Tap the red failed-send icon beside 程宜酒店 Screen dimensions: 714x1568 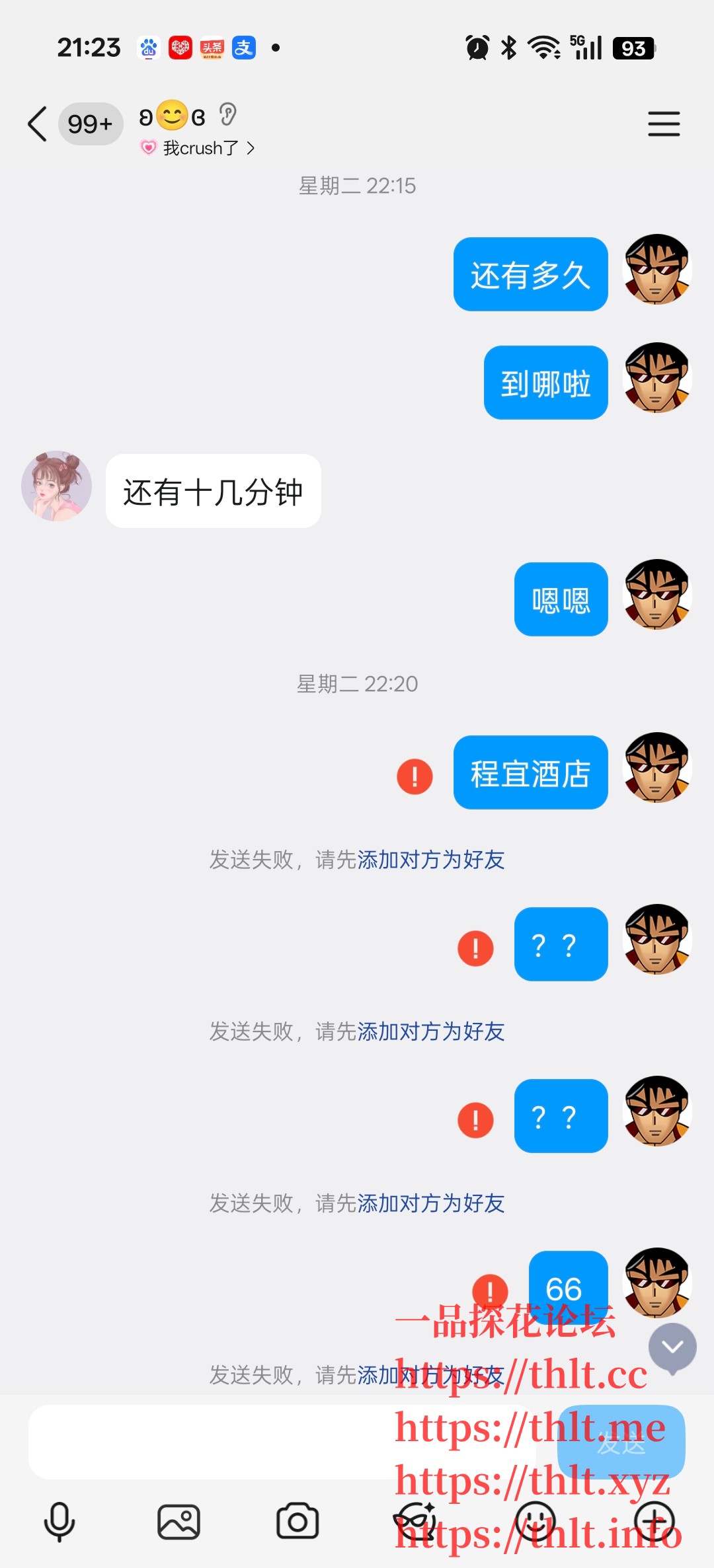[415, 776]
